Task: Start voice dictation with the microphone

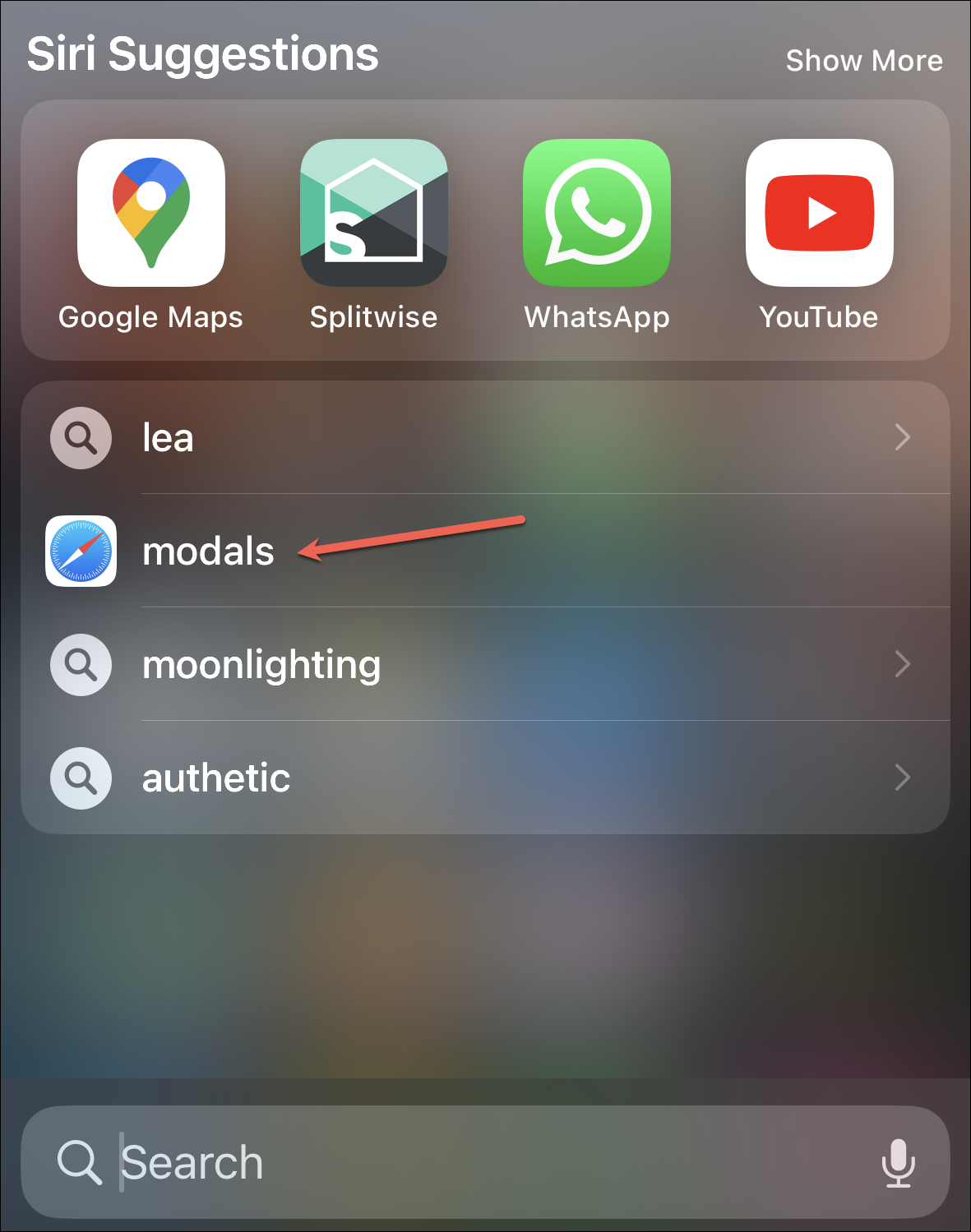Action: pyautogui.click(x=898, y=1162)
